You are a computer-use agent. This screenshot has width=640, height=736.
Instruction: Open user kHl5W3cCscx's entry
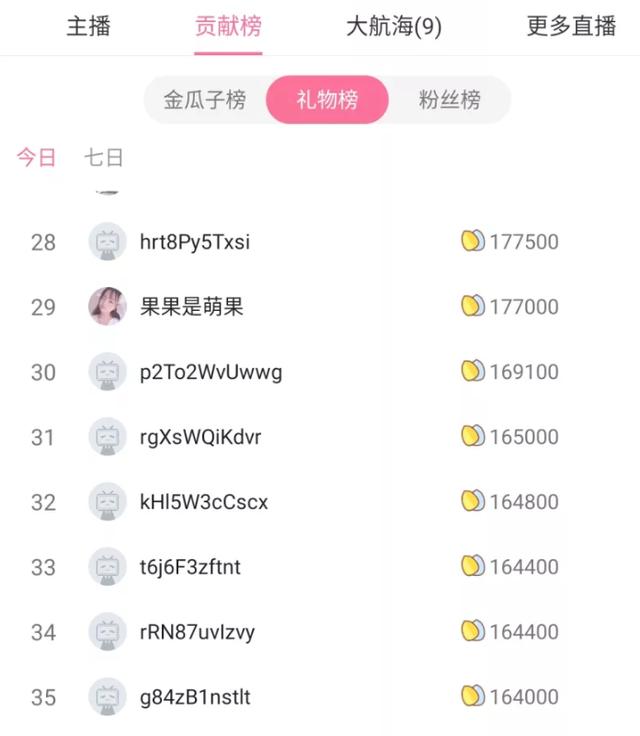coord(204,502)
